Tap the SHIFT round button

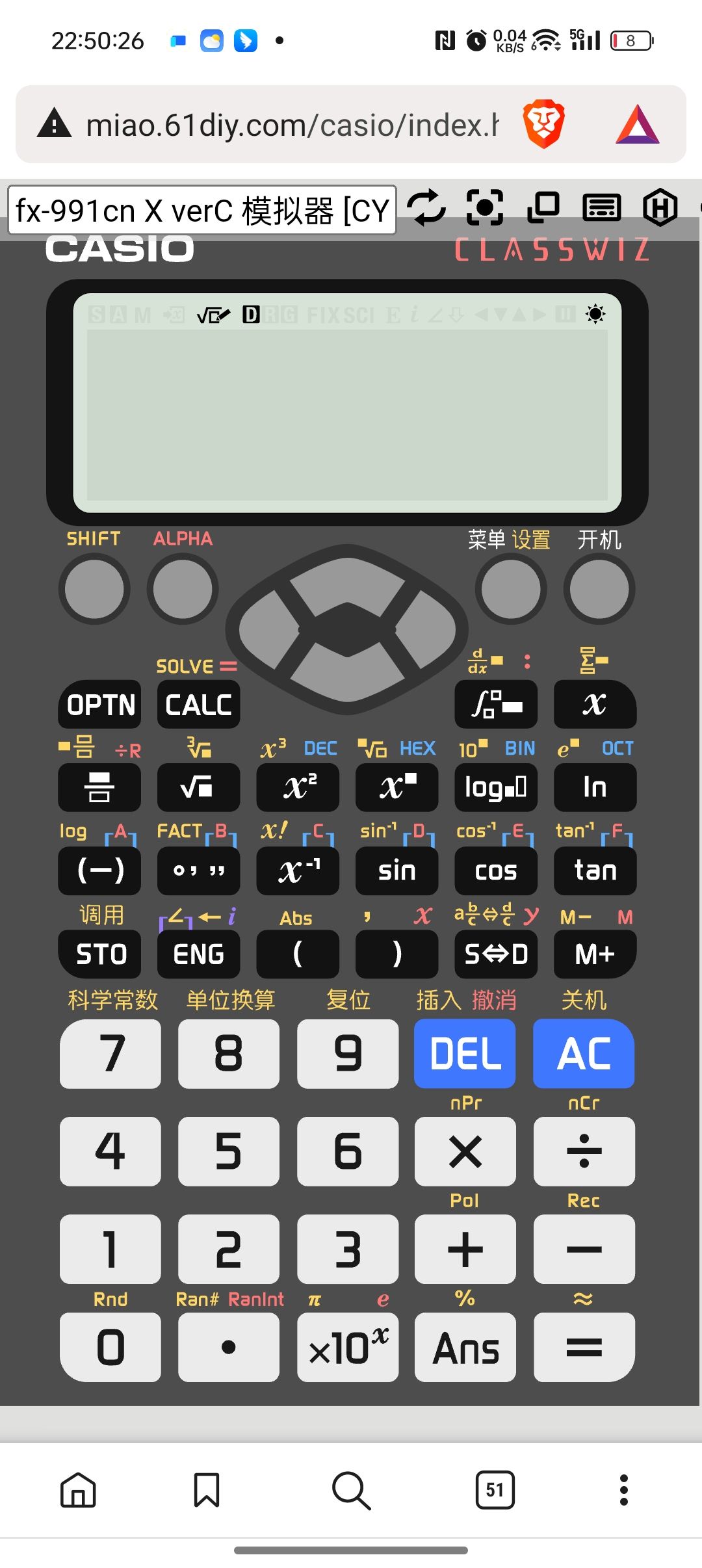(94, 589)
